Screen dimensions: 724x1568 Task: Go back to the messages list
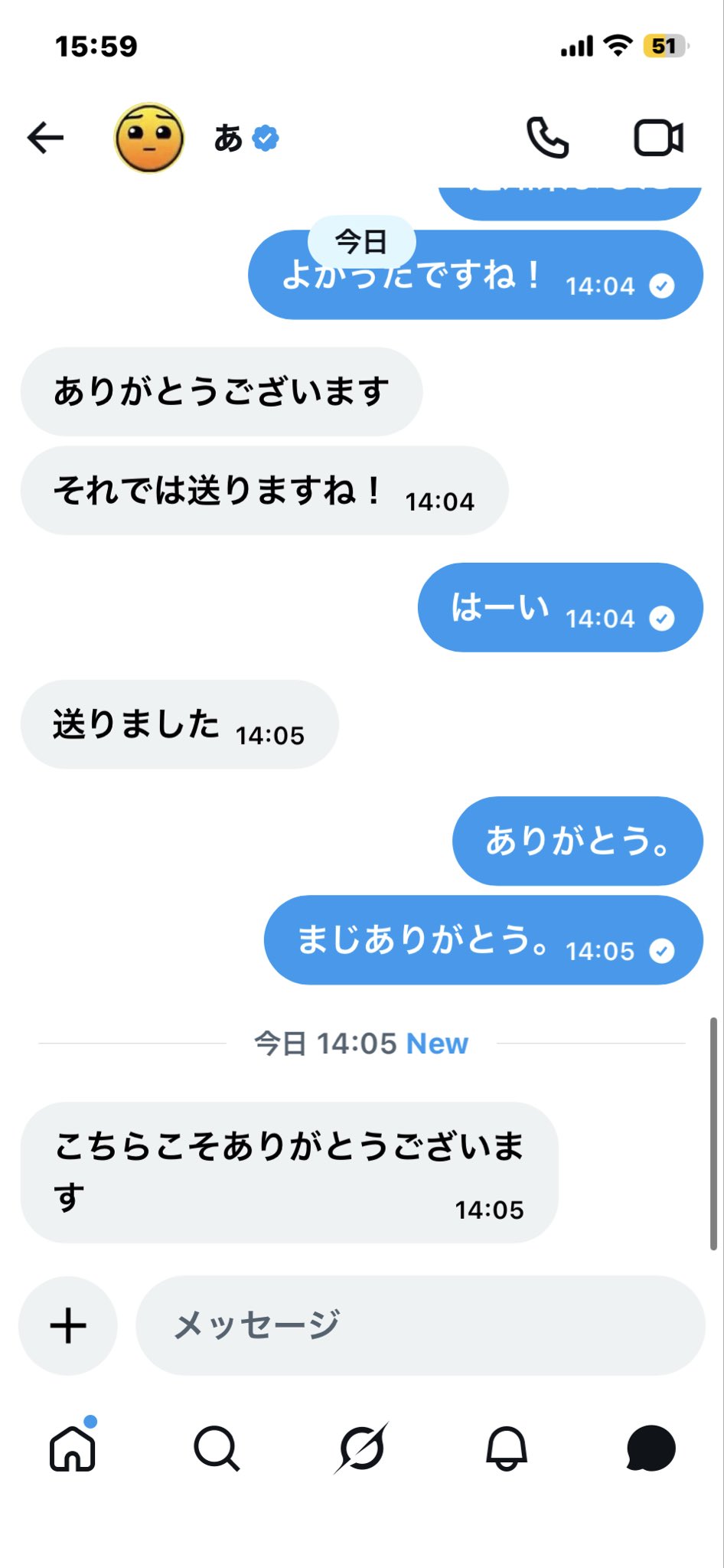45,139
